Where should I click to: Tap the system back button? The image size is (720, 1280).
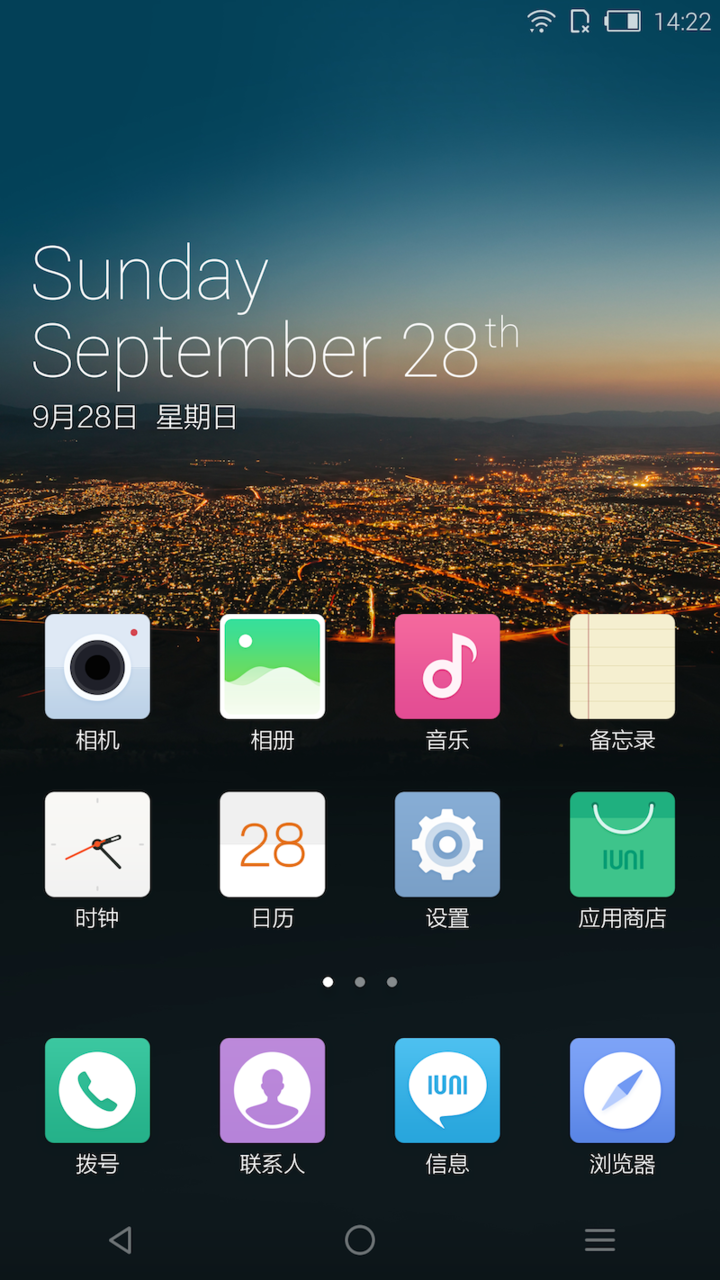click(120, 1240)
